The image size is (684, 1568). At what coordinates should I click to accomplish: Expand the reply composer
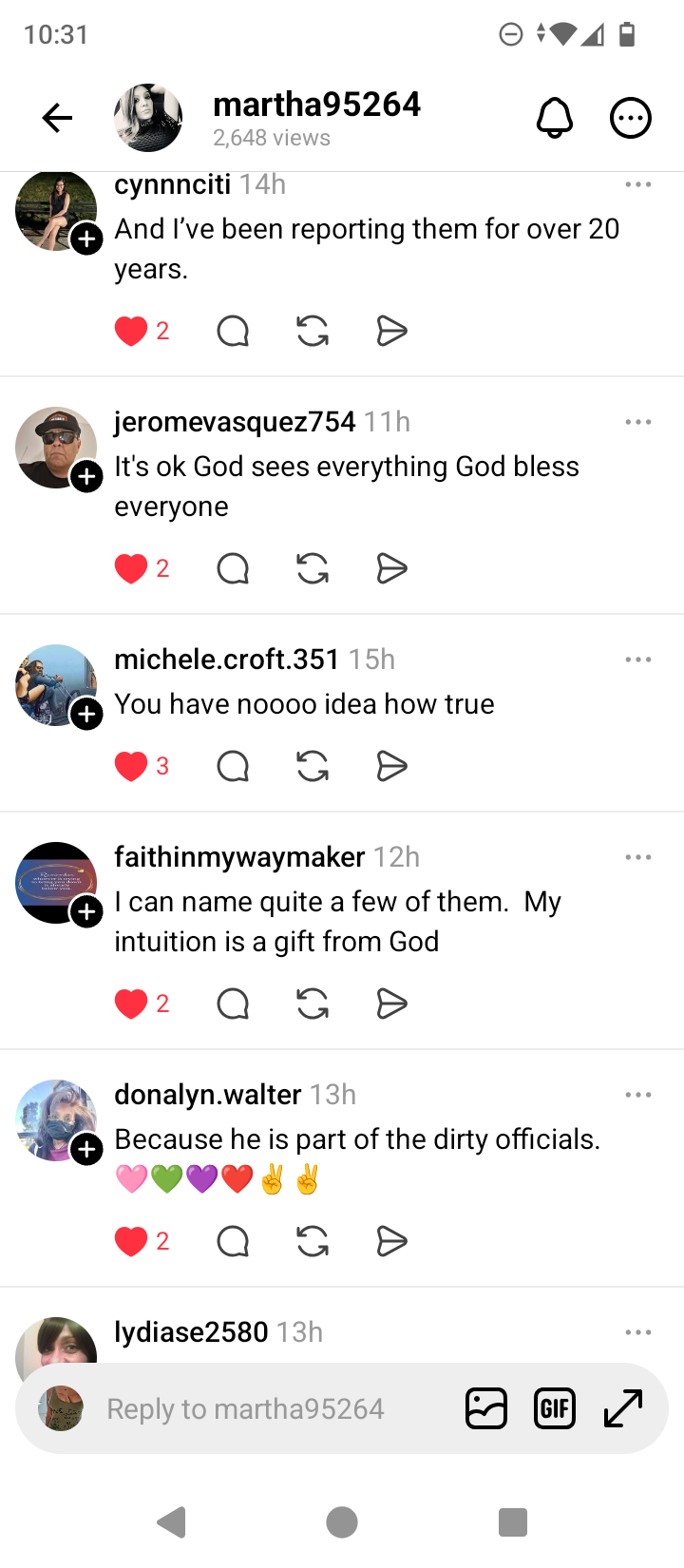624,1408
